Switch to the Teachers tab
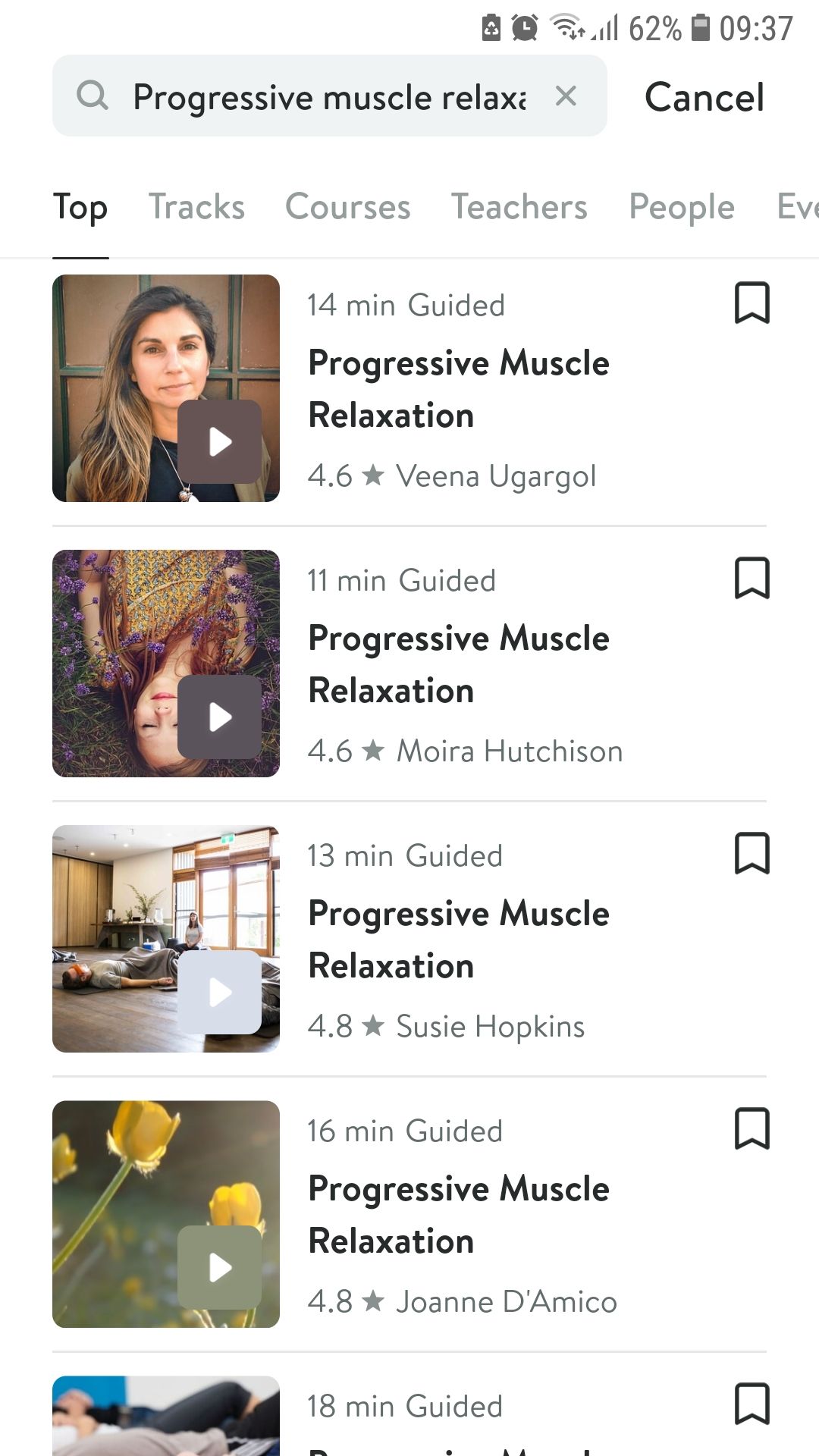Screen dimensions: 819x1456 [518, 206]
